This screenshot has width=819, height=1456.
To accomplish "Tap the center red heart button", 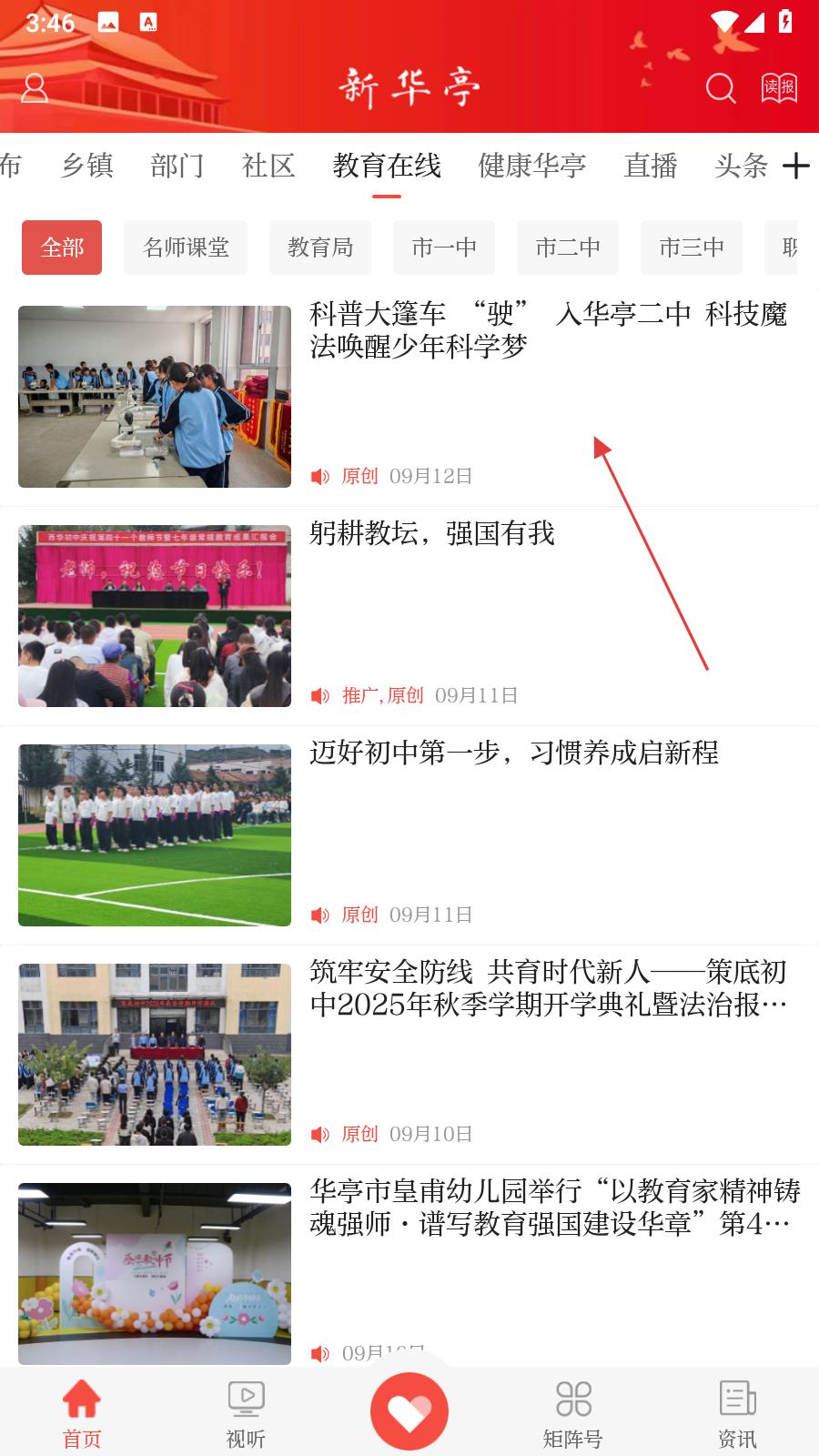I will coord(409,1411).
